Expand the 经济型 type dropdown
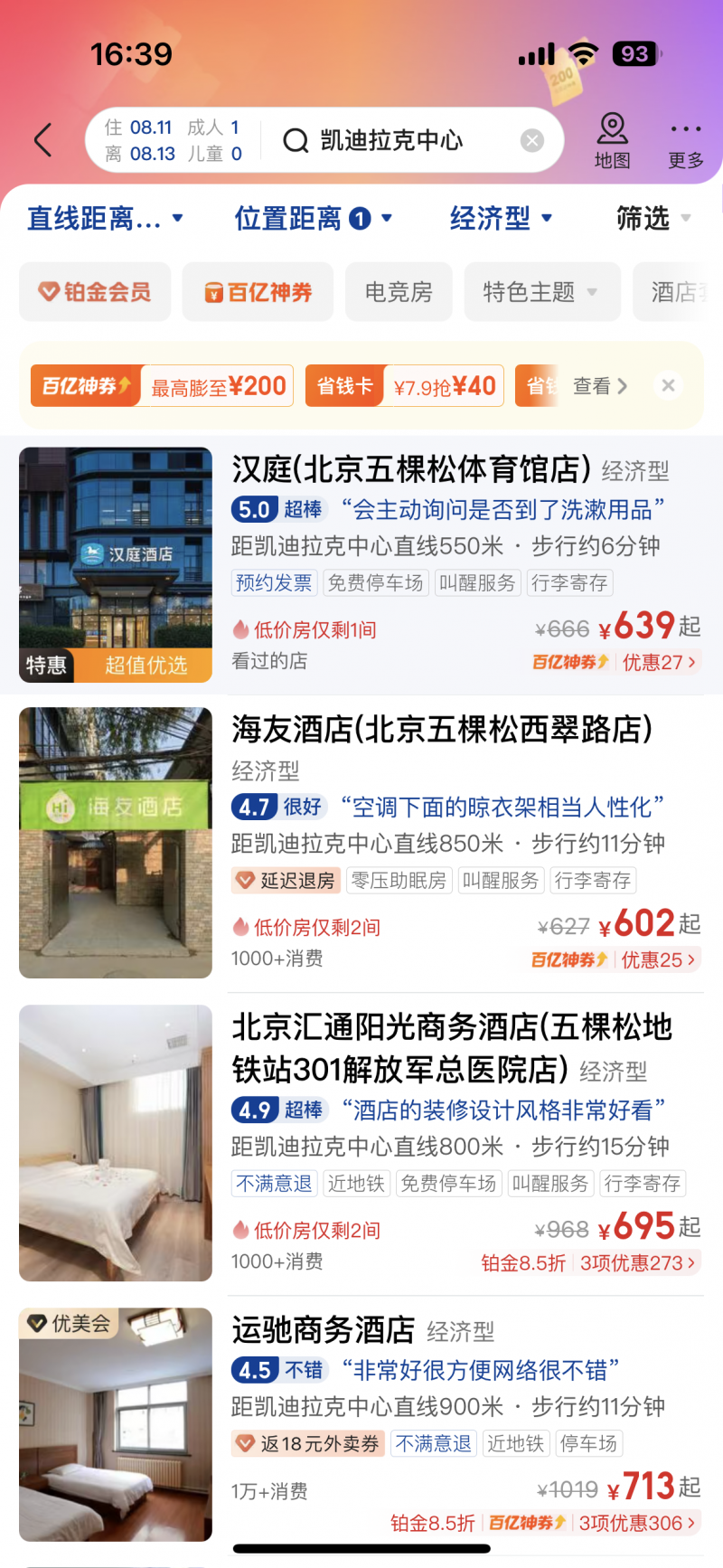This screenshot has height=1568, width=723. [x=500, y=218]
